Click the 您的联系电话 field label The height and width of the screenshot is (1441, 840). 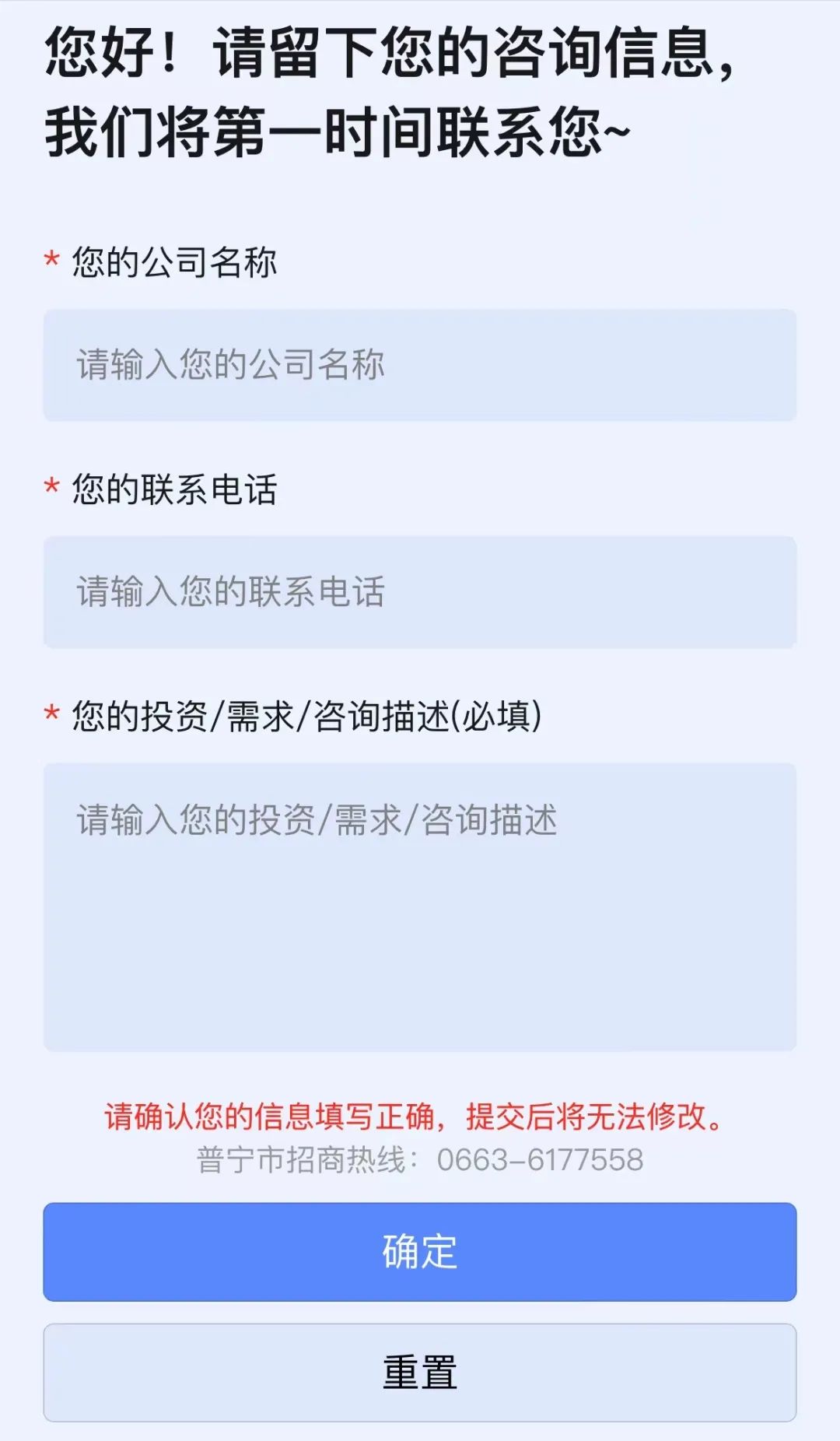click(x=175, y=489)
